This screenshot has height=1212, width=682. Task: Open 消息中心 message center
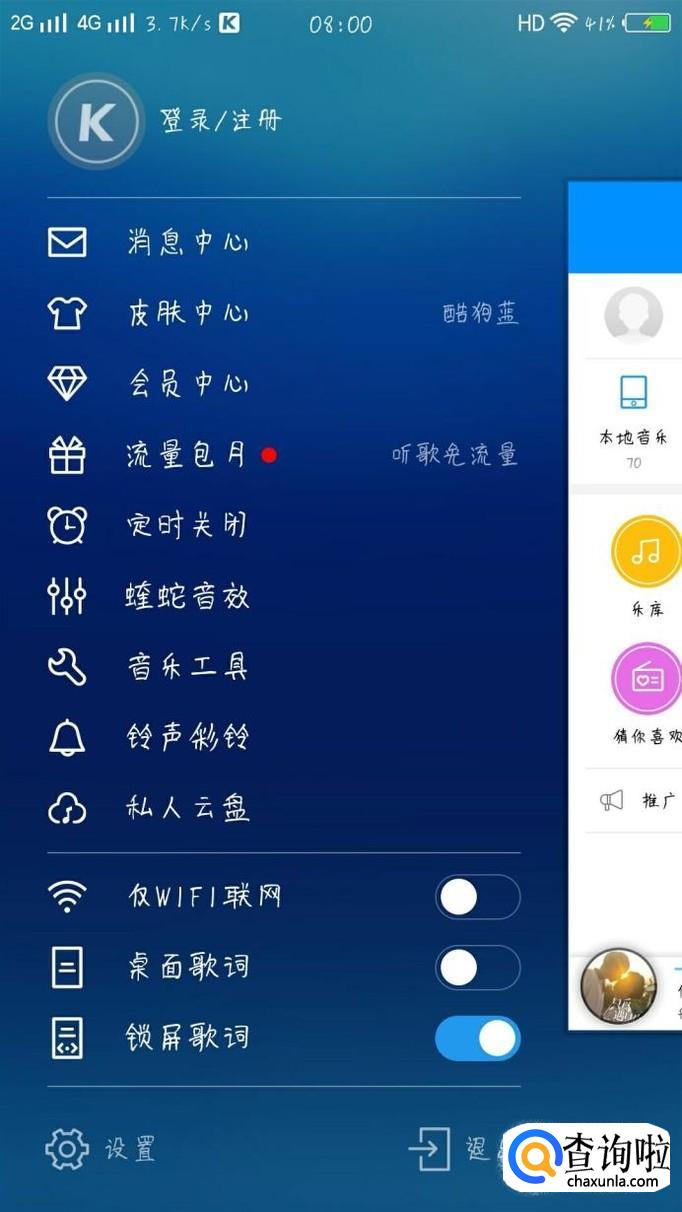click(x=284, y=242)
